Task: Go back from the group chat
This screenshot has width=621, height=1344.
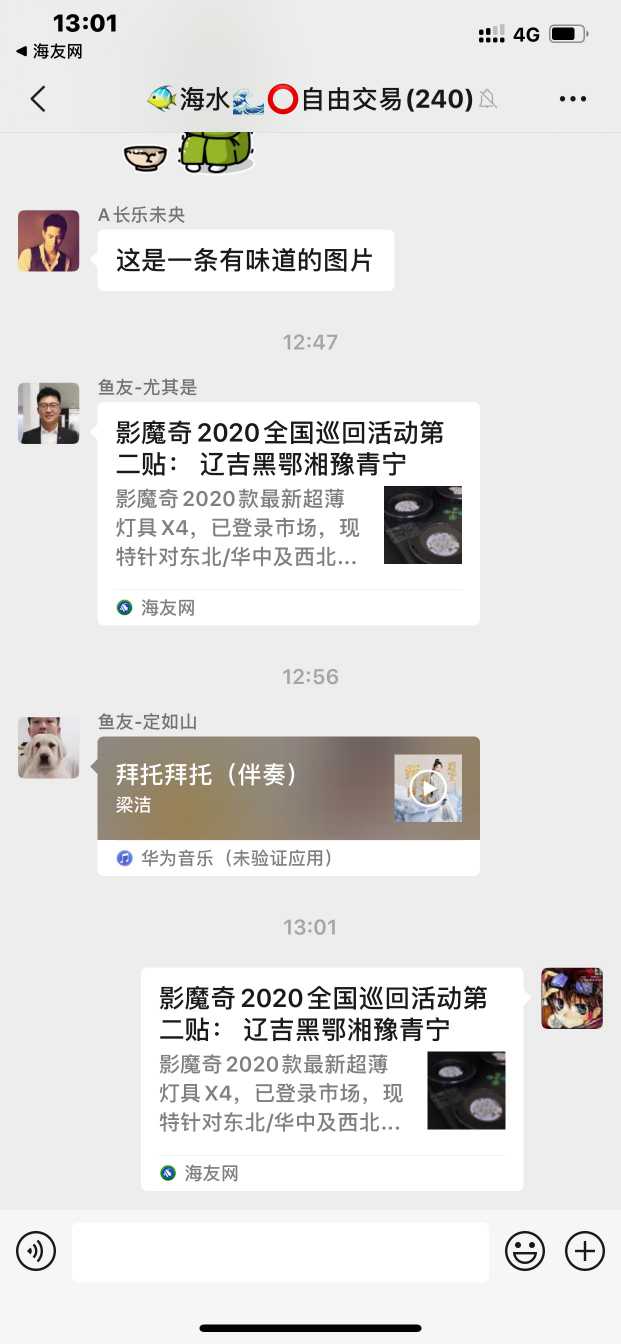Action: (x=38, y=99)
